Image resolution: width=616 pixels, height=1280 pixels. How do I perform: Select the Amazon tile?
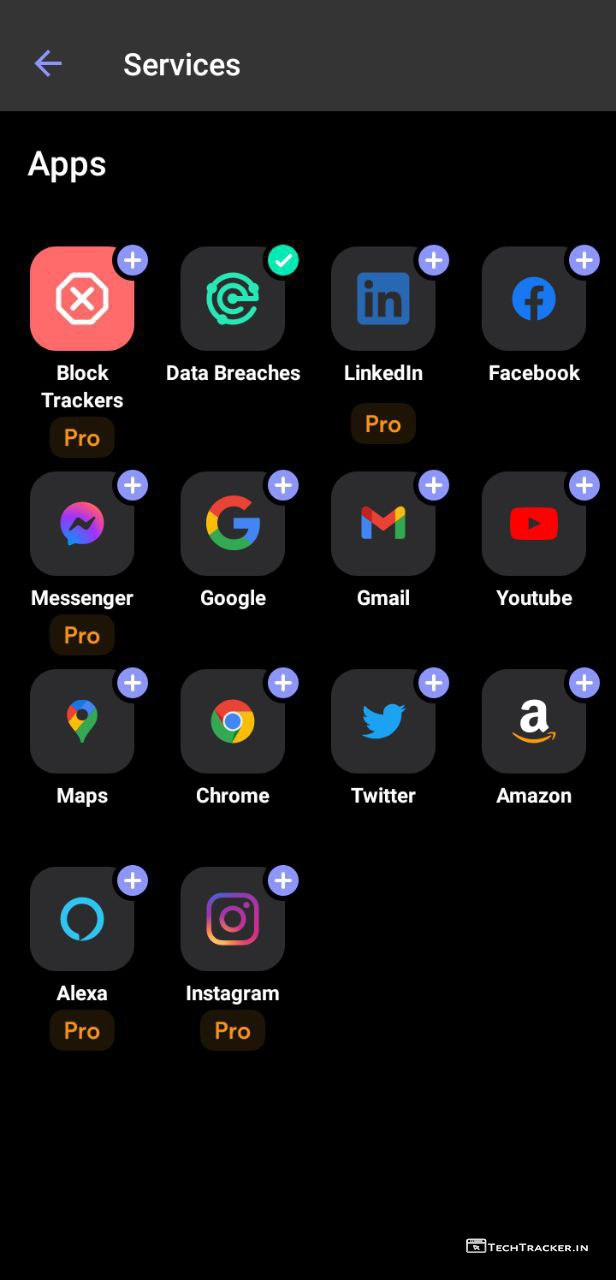point(534,722)
